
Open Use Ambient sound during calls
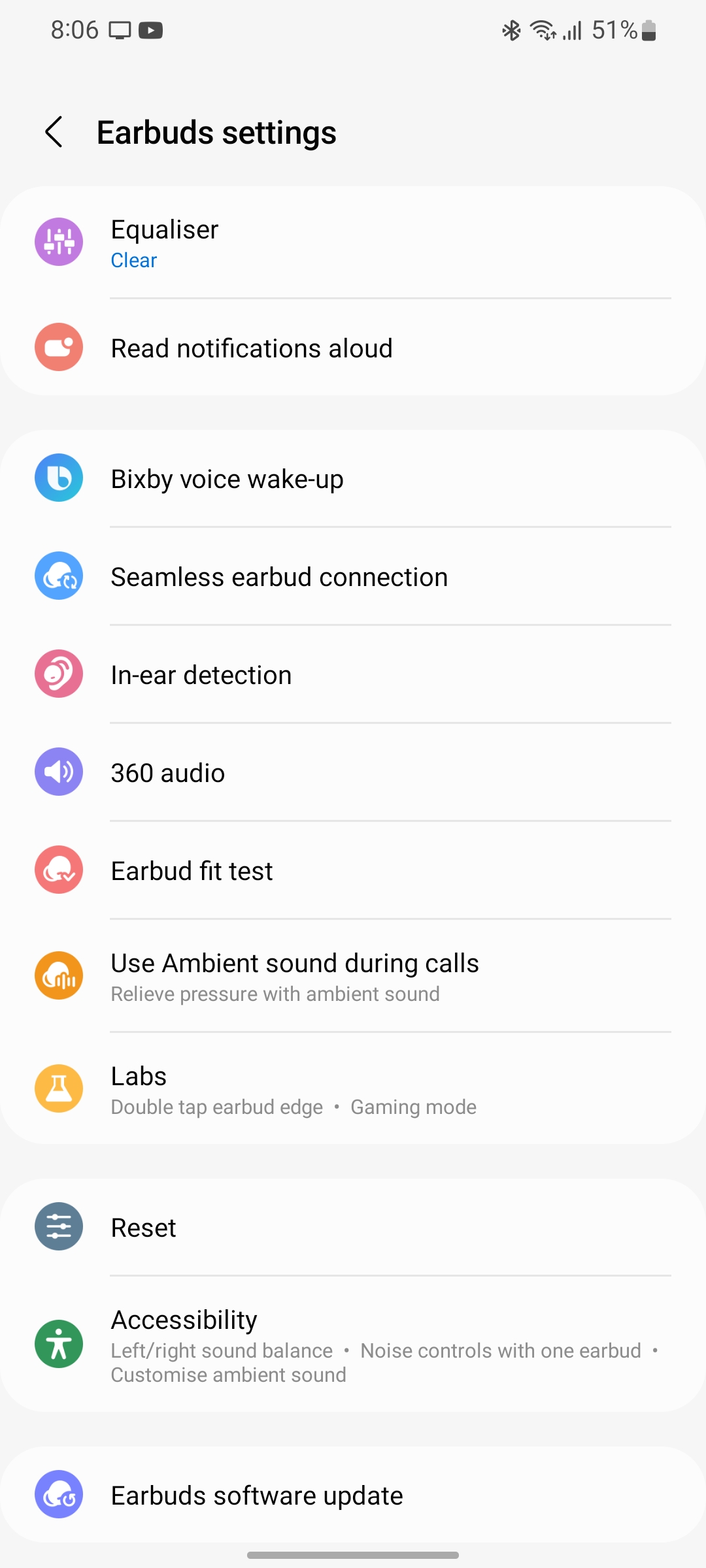tap(353, 977)
